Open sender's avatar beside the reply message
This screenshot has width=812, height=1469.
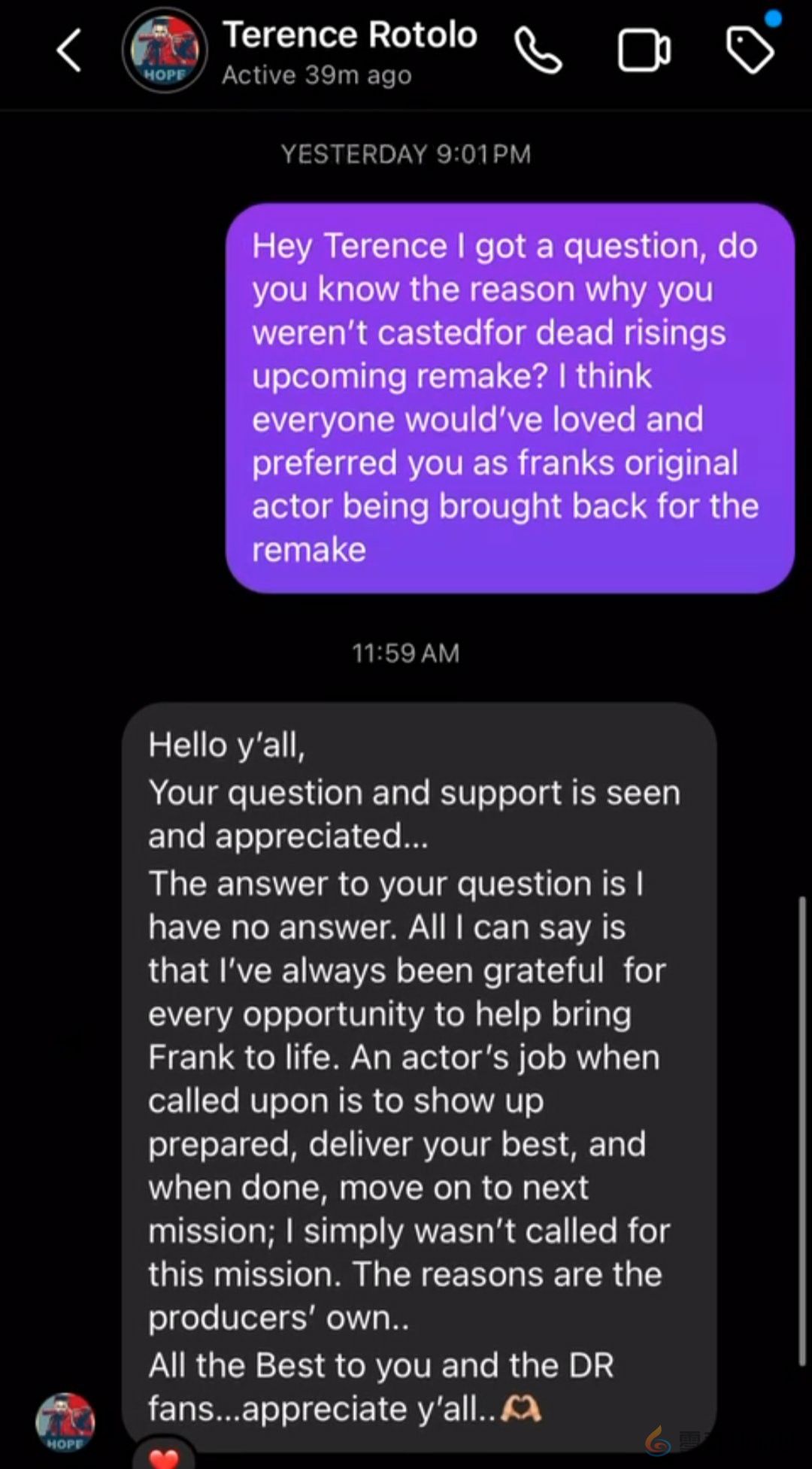pos(65,1422)
